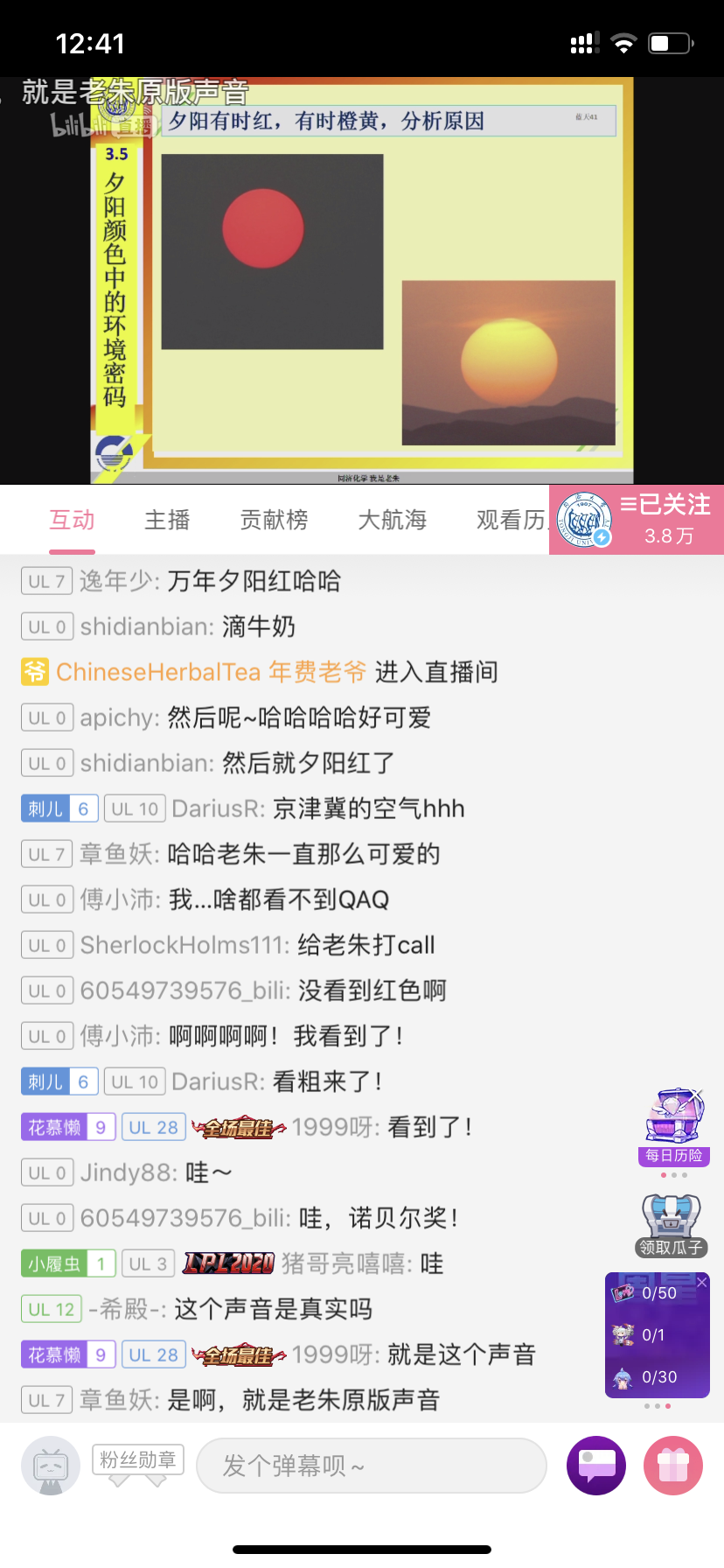Screen dimensions: 724x1568
Task: Tap the 已关注 follow button
Action: point(666,518)
